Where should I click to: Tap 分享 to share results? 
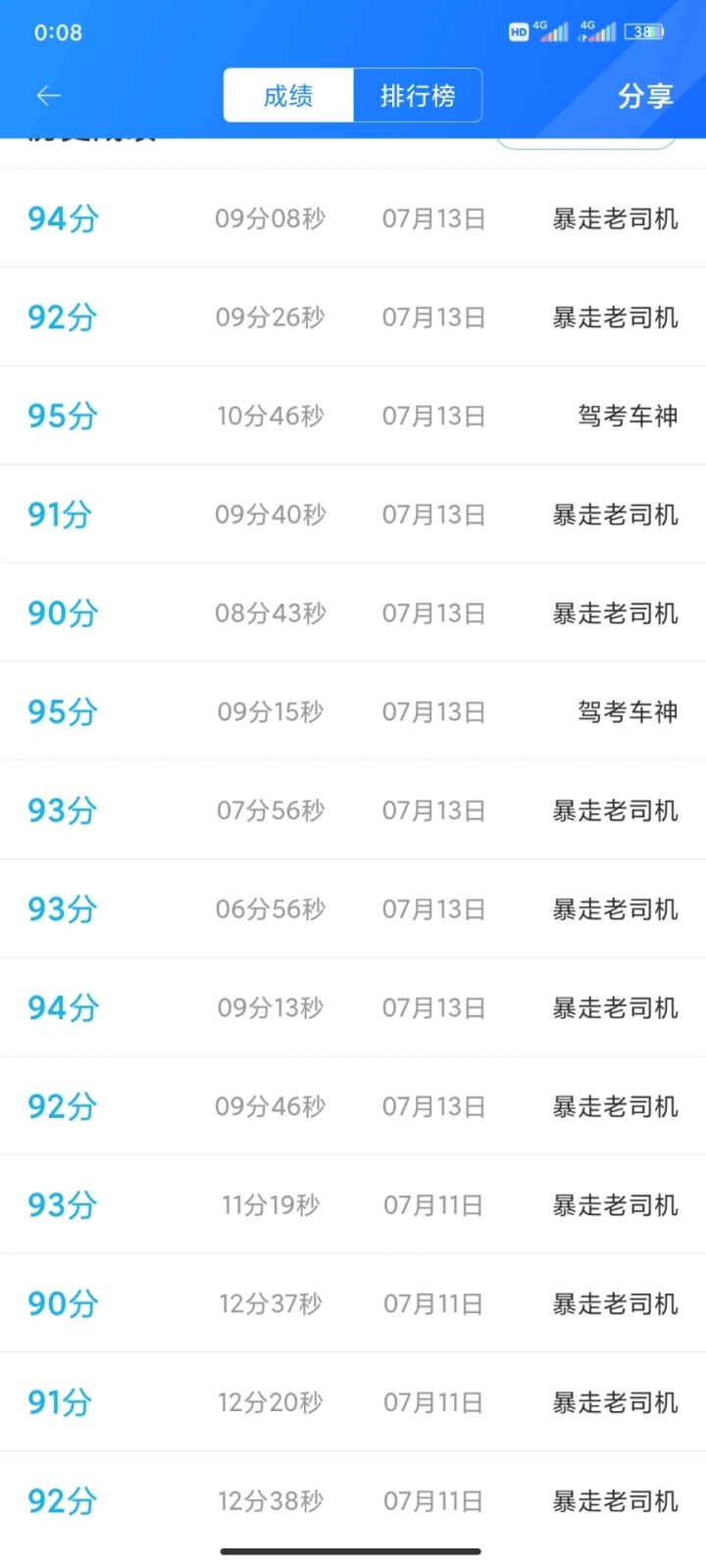point(645,95)
